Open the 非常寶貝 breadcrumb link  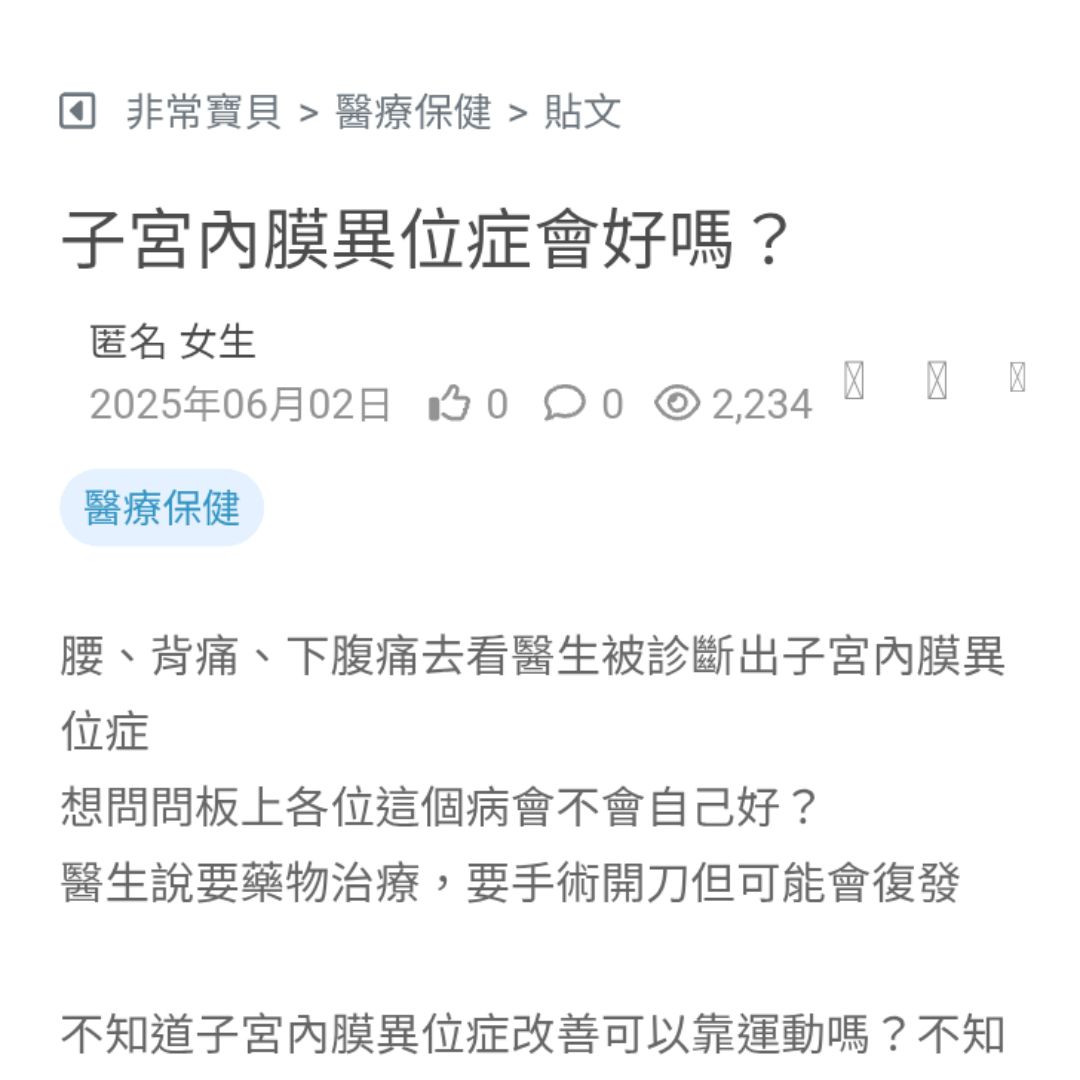pos(203,111)
